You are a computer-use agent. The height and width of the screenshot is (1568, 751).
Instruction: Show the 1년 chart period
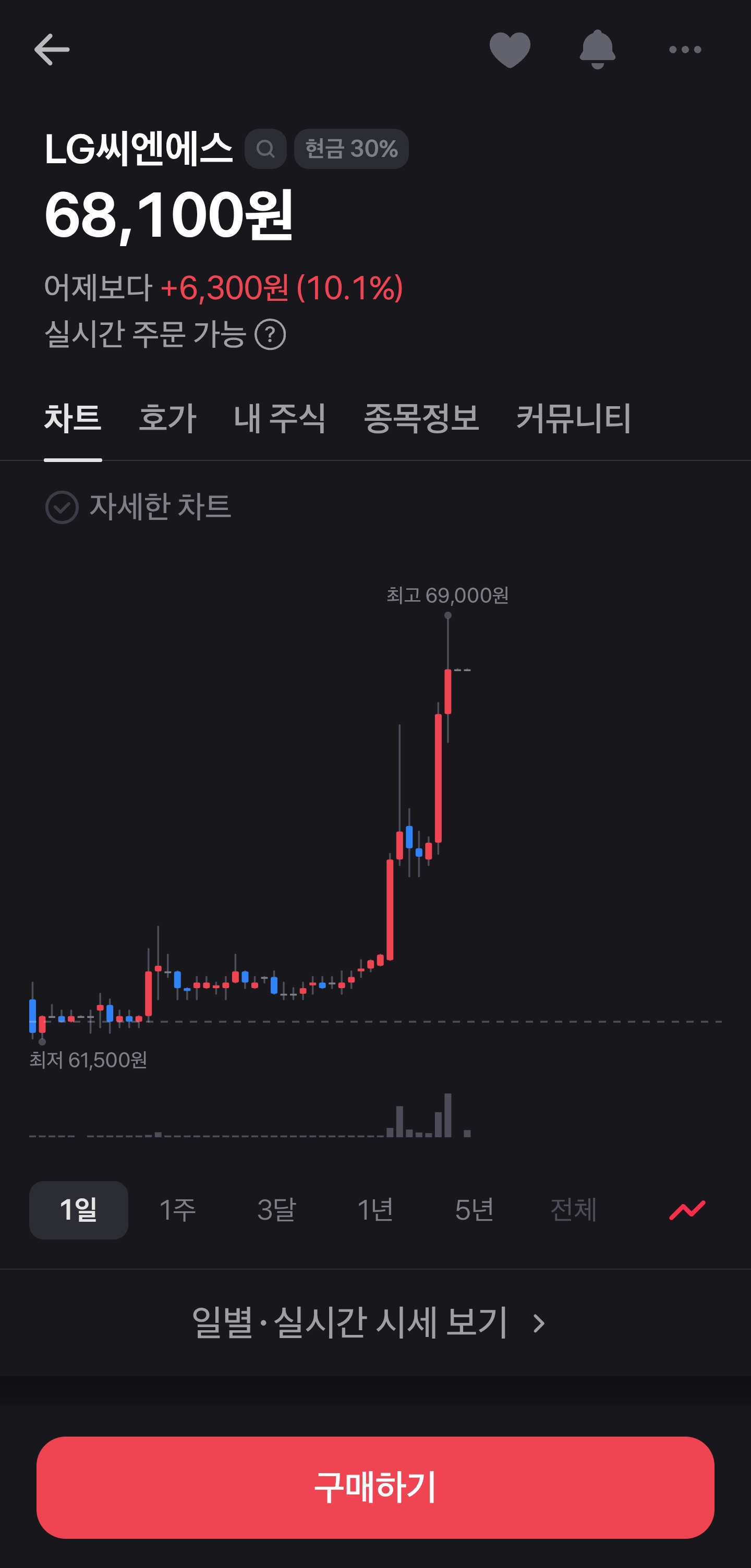point(375,1210)
